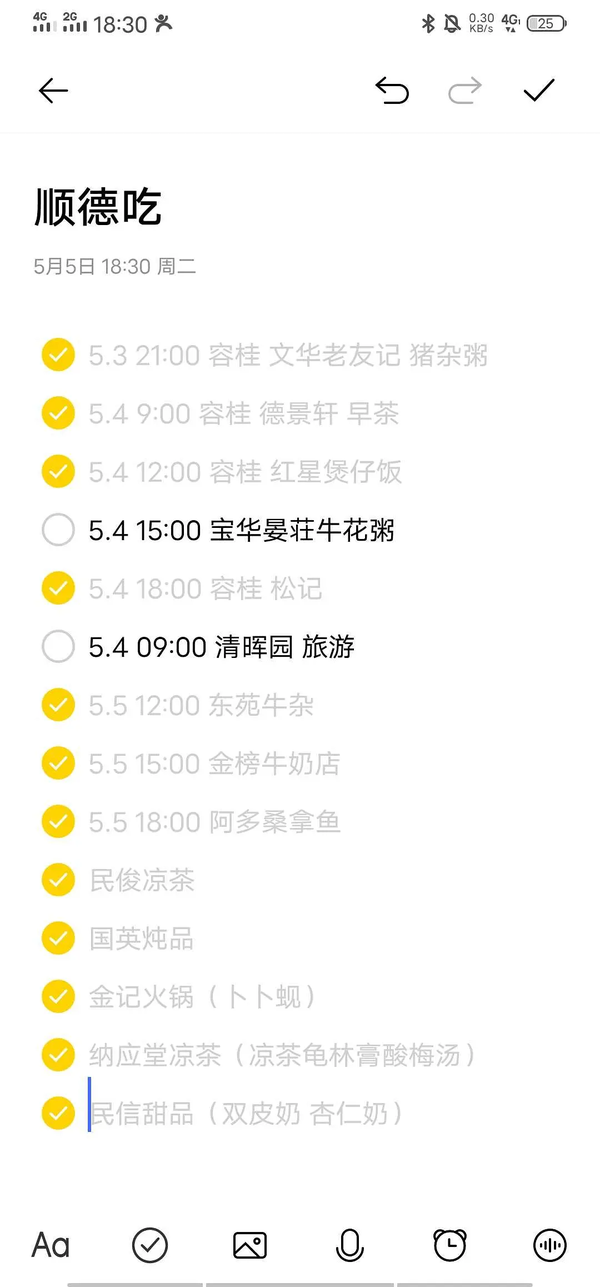The image size is (600, 1287).
Task: Go back using the arrow icon
Action: coord(53,91)
